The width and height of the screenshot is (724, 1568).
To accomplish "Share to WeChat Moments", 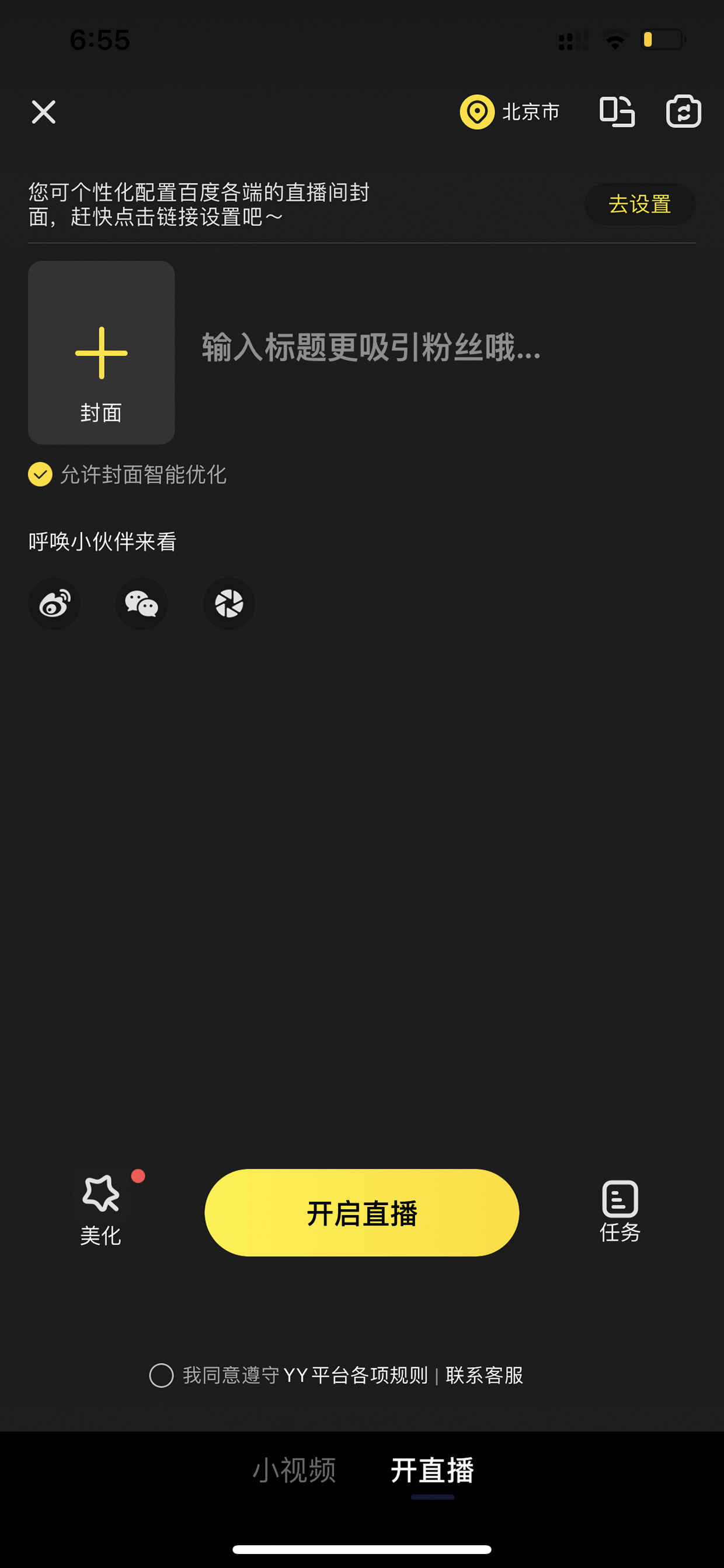I will click(x=229, y=604).
